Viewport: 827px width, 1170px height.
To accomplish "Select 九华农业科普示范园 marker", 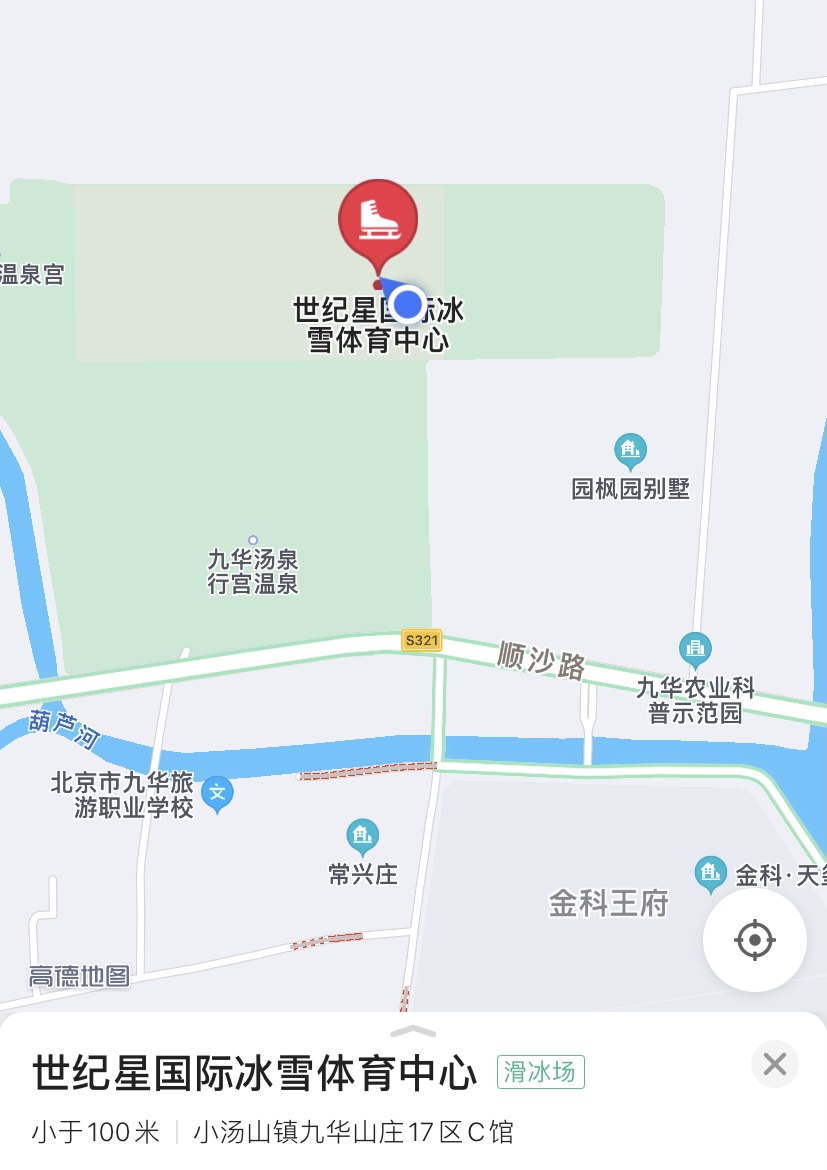I will click(695, 651).
